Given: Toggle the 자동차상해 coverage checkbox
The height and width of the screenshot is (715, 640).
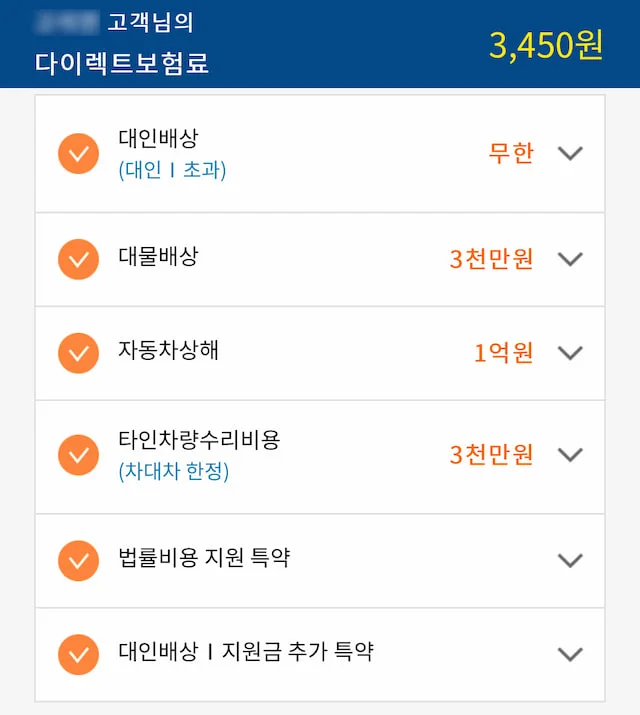Looking at the screenshot, I should tap(78, 353).
